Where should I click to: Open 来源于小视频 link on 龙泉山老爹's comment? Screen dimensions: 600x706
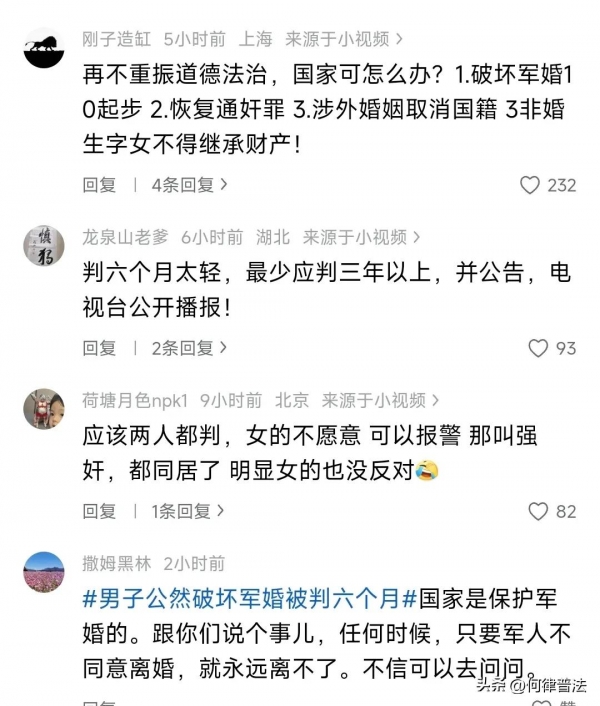pos(362,237)
